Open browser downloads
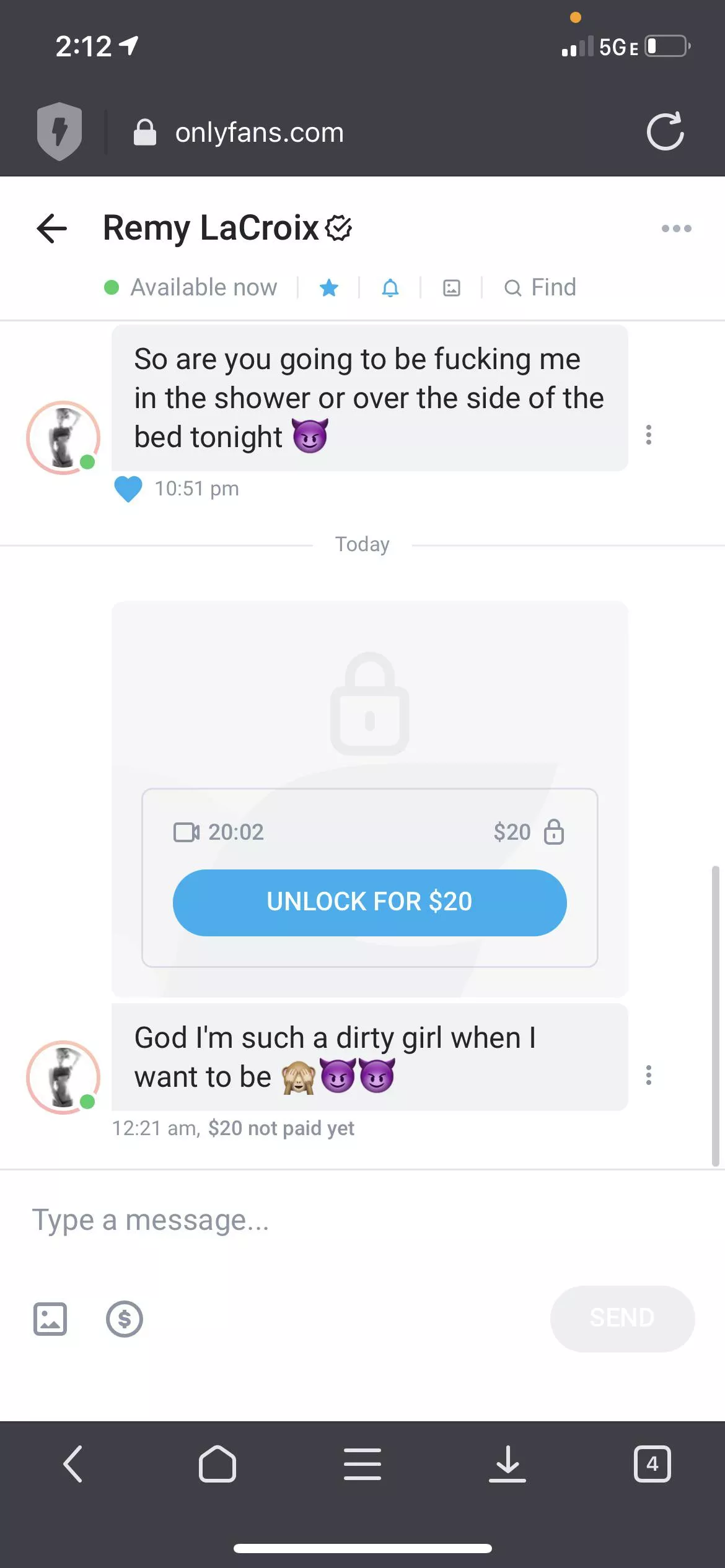 [x=507, y=1464]
